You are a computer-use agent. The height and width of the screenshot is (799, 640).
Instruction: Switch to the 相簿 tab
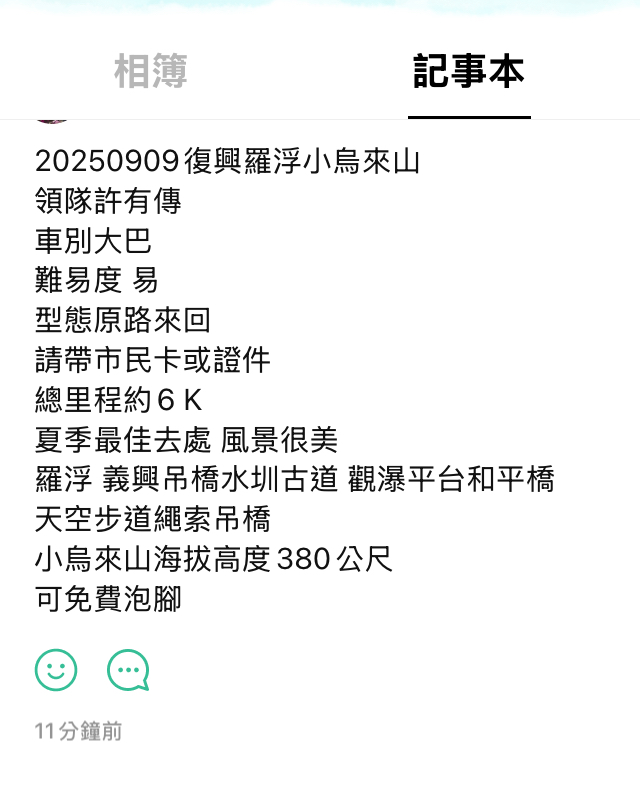[150, 72]
